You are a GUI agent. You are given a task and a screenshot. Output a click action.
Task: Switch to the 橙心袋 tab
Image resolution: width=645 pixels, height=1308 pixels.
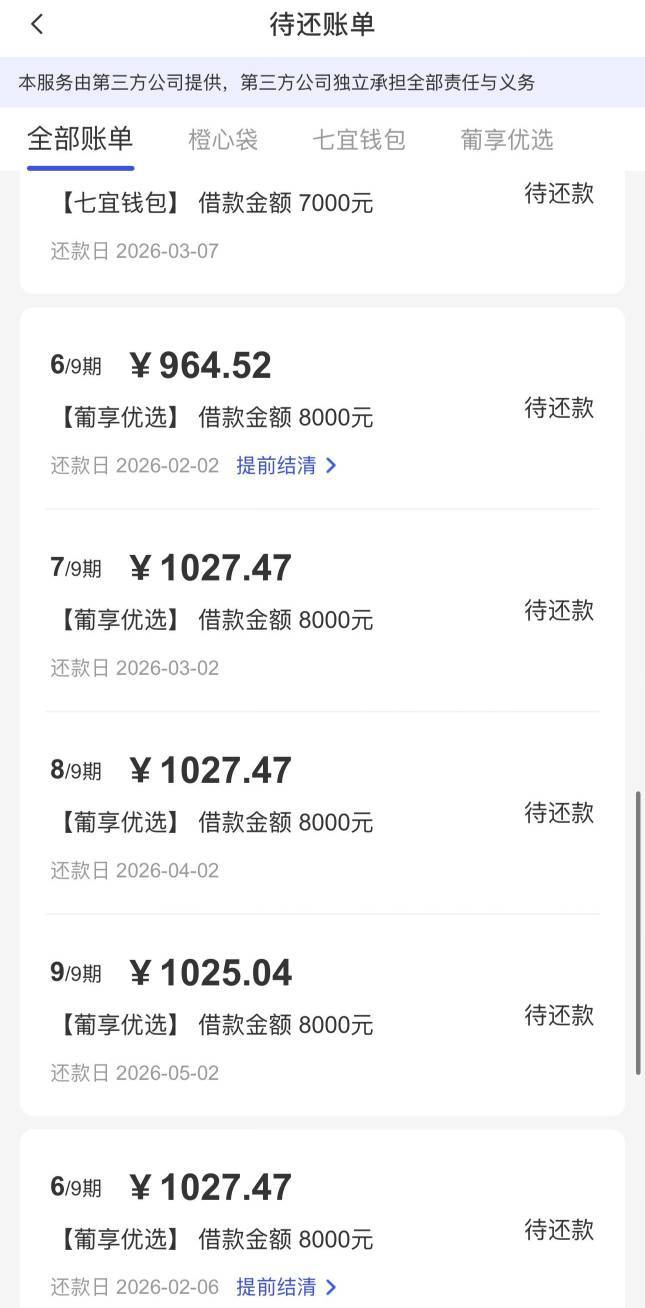click(x=223, y=139)
